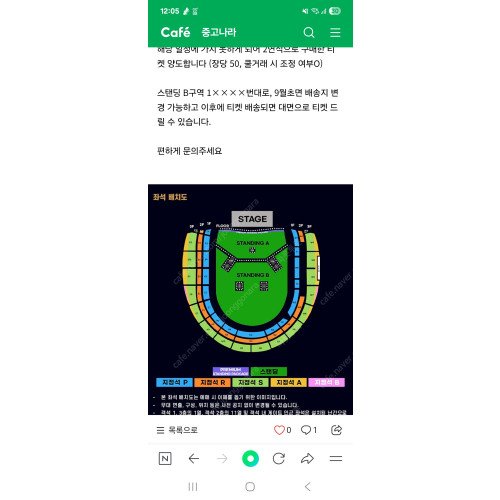Open the Naver N home button
Image resolution: width=500 pixels, height=500 pixels.
point(165,459)
